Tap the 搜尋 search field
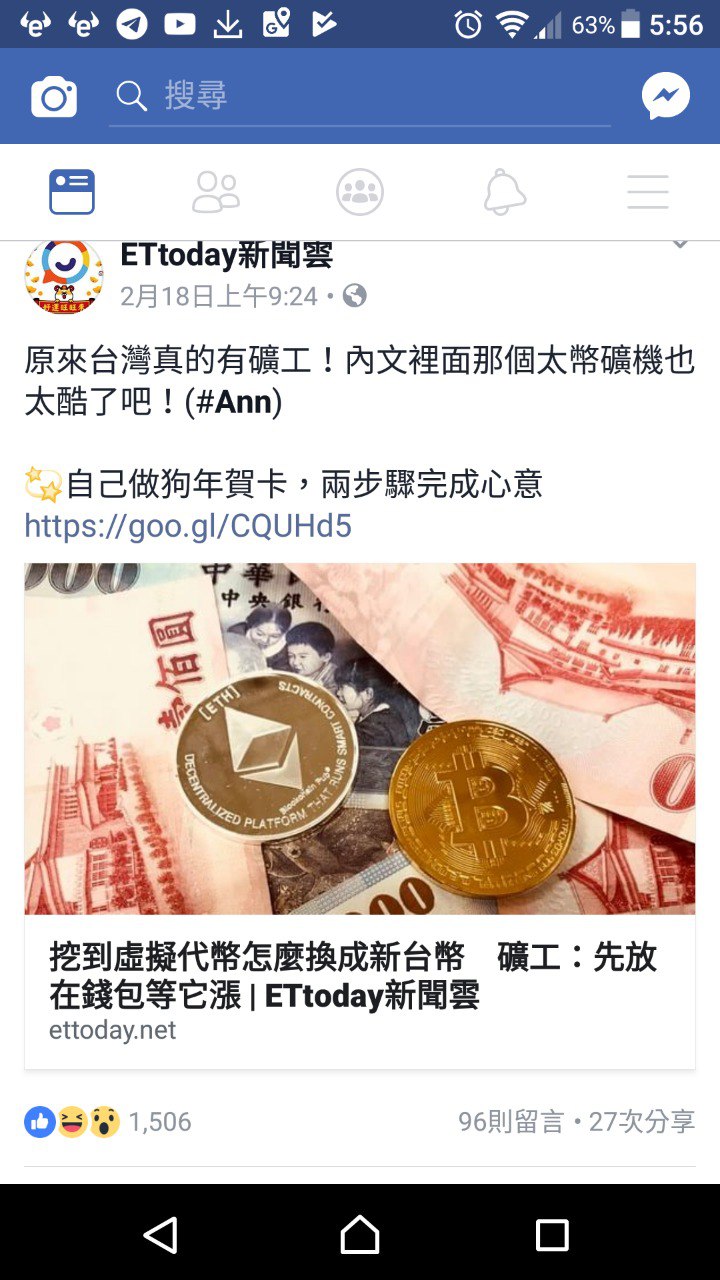 tap(360, 97)
